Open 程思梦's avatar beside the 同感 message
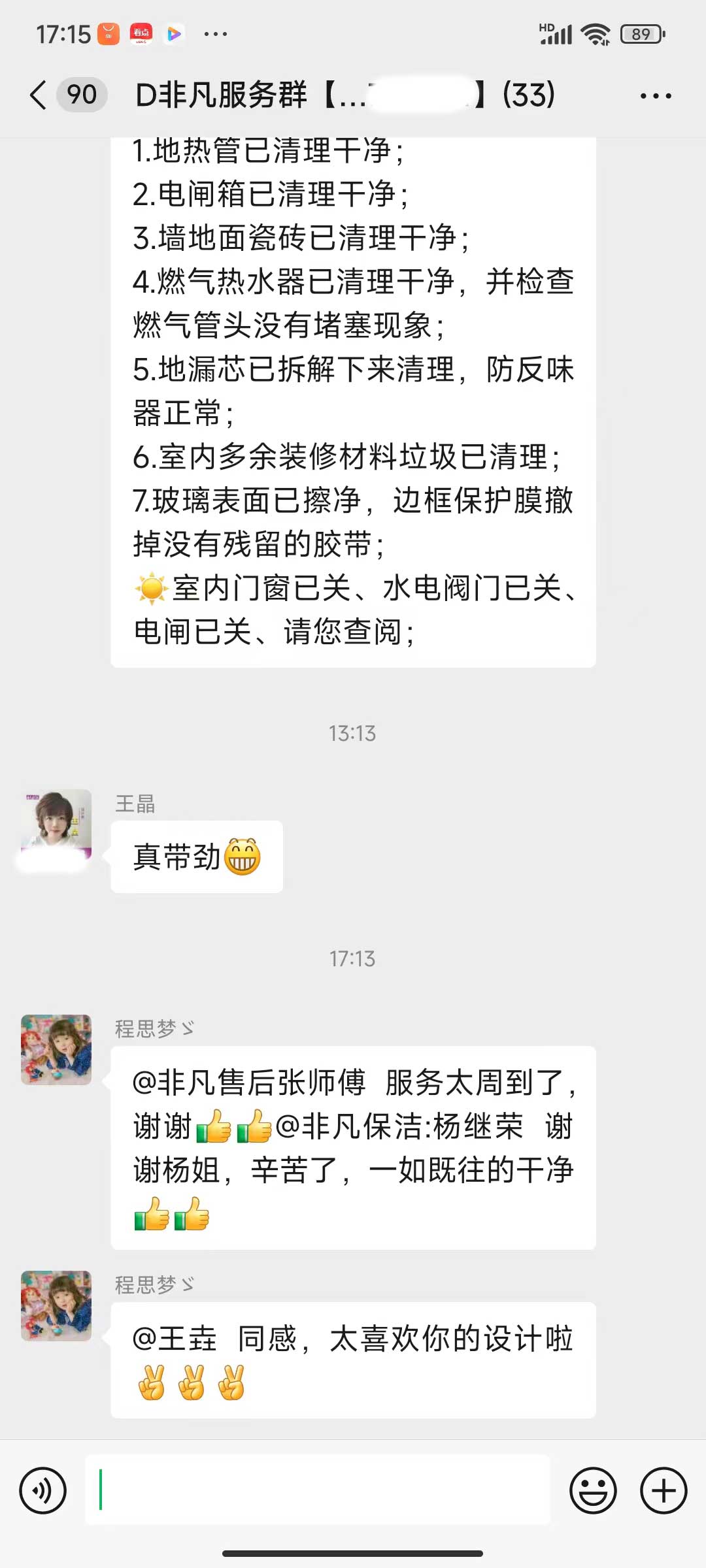This screenshot has height=1568, width=706. 56,1306
